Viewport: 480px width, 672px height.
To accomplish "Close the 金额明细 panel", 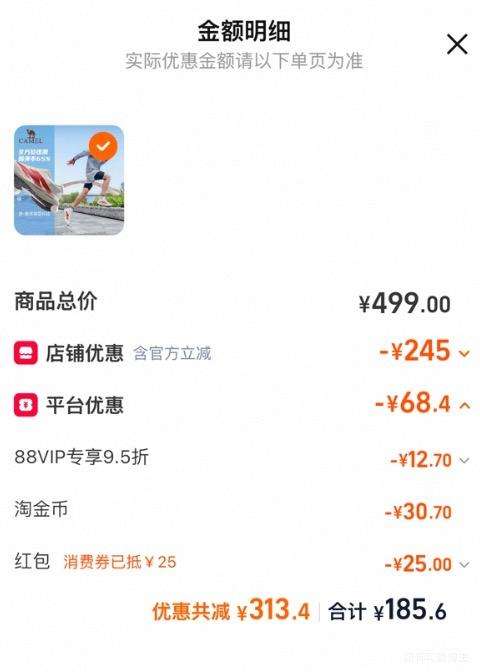I will click(457, 44).
